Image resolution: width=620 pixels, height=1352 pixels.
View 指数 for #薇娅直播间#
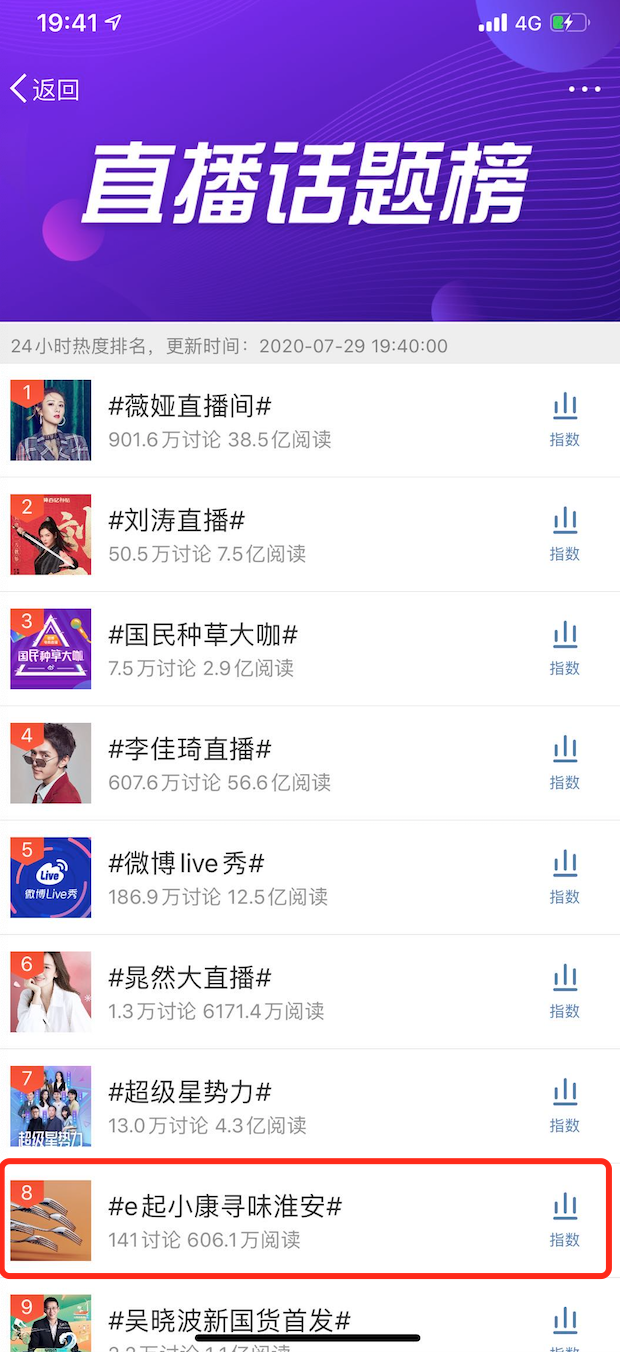[x=565, y=420]
